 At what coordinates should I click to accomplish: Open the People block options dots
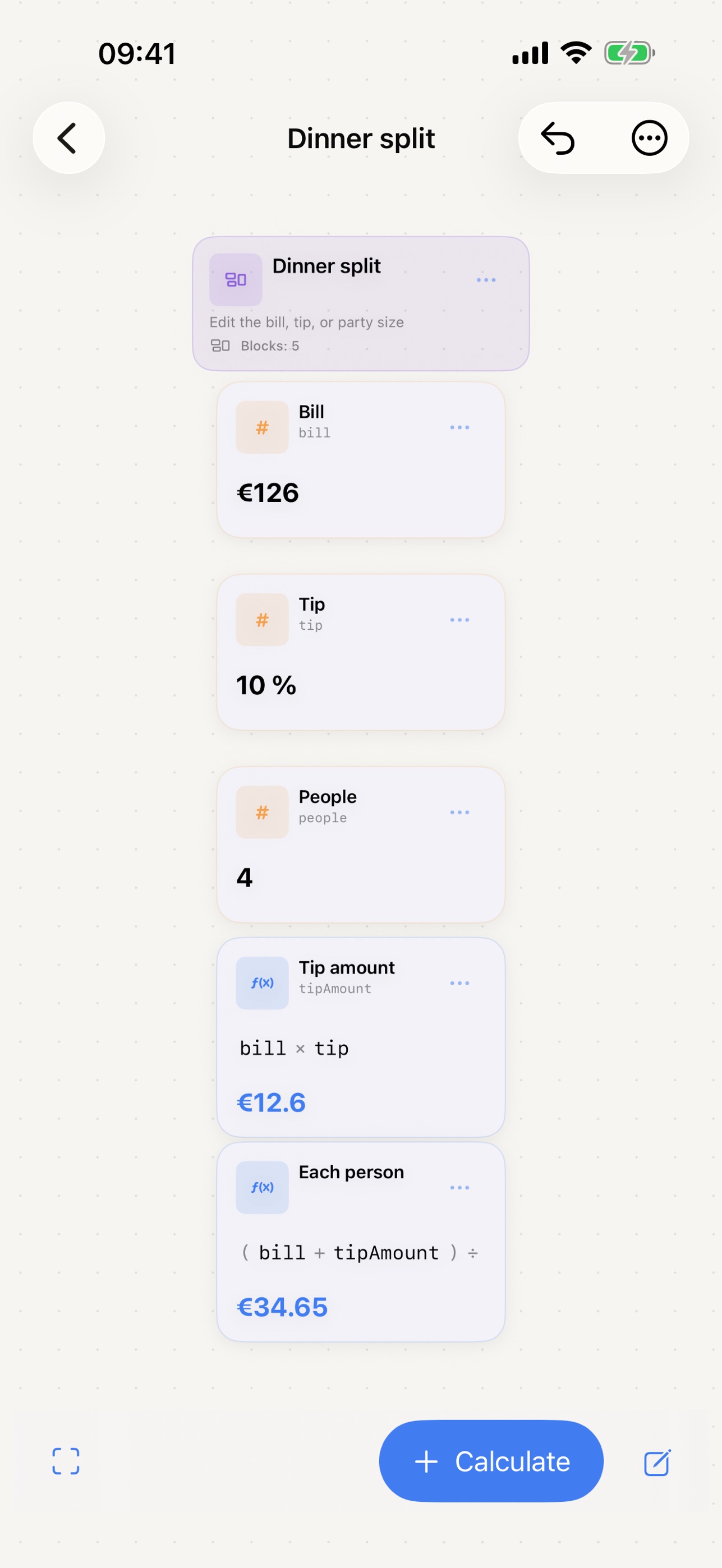click(x=459, y=812)
